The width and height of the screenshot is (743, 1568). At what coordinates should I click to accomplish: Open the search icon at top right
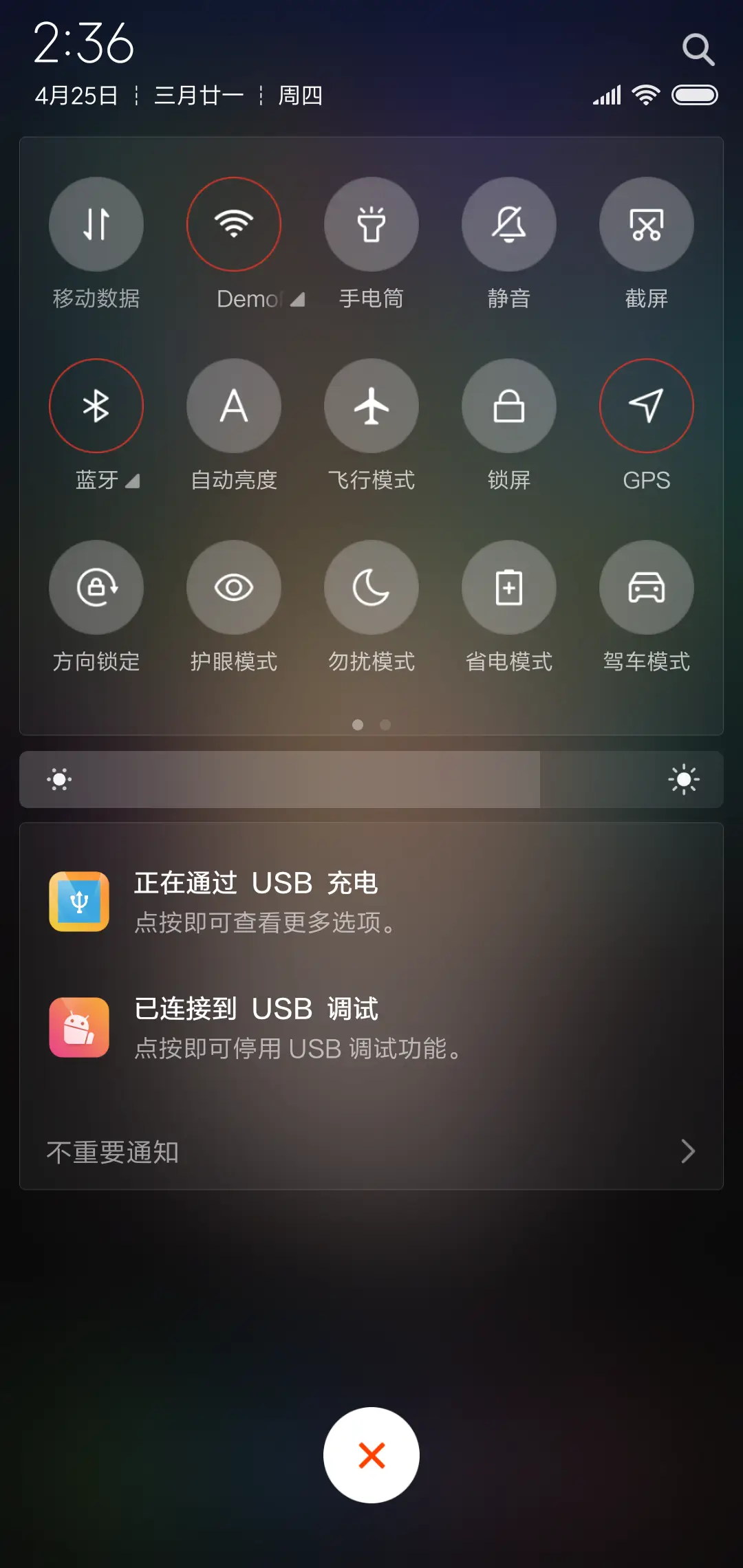(700, 48)
